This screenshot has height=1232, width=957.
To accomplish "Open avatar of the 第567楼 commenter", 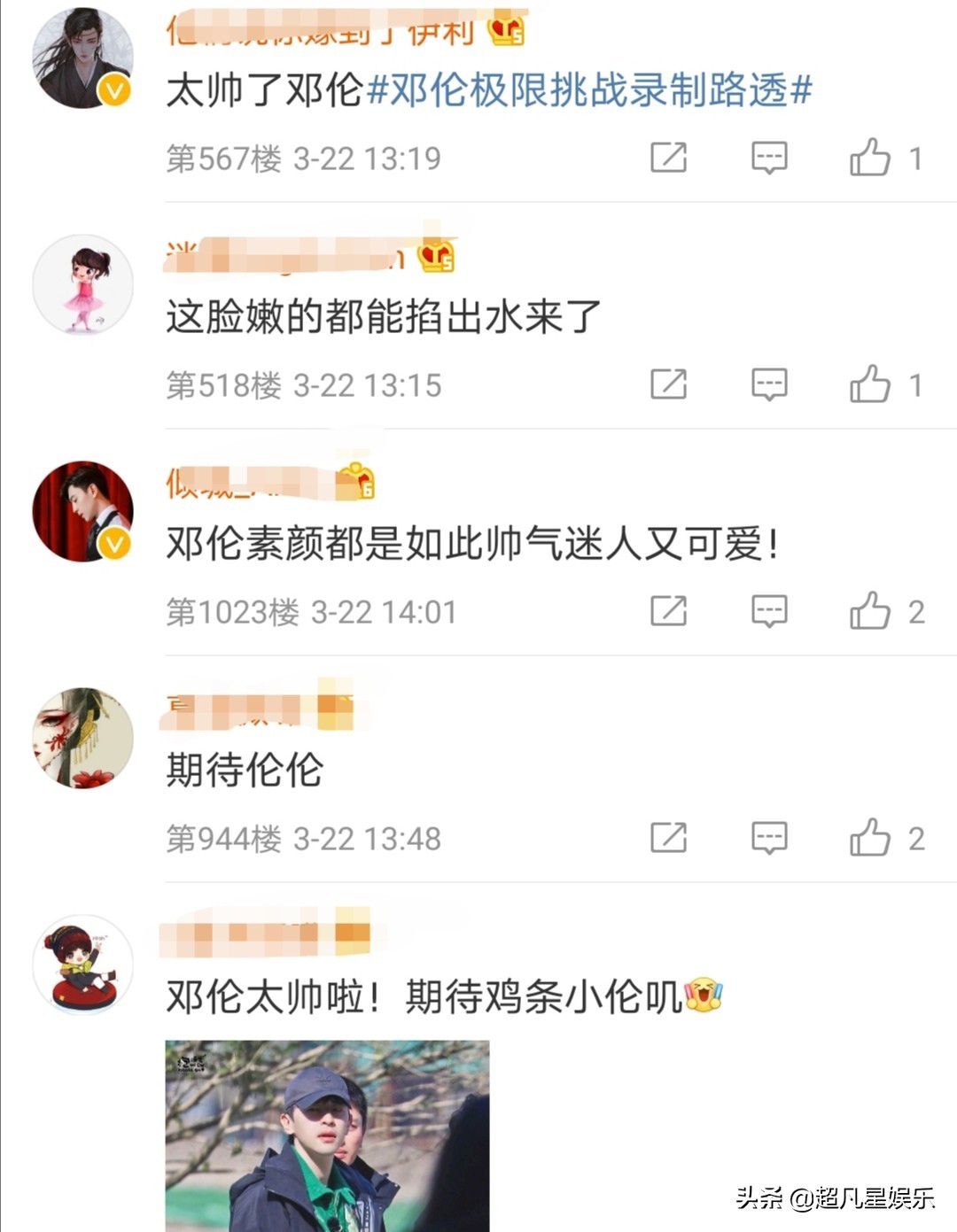I will coord(82,58).
